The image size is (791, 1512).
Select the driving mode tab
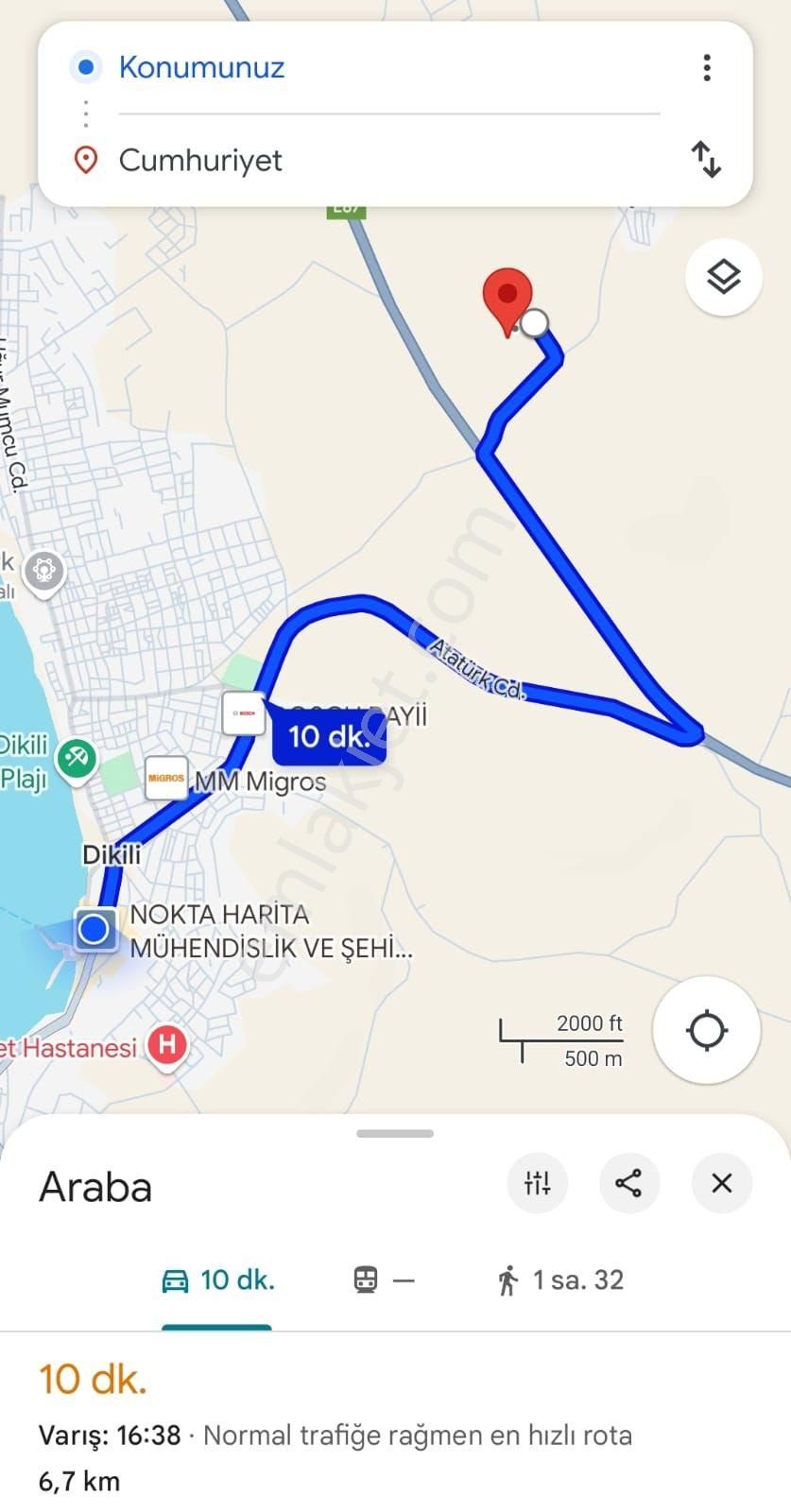tap(217, 1280)
